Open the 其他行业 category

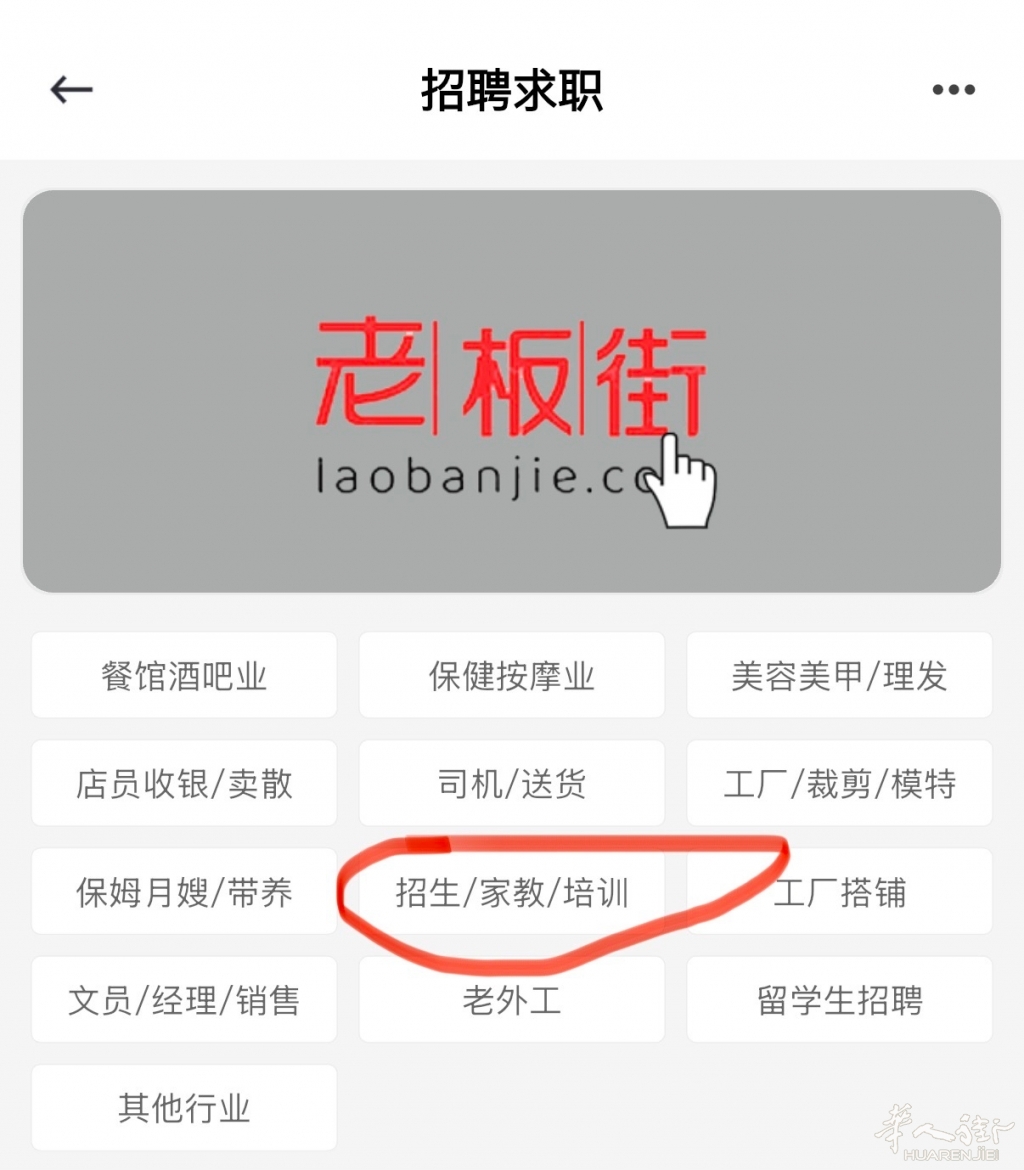point(184,1107)
